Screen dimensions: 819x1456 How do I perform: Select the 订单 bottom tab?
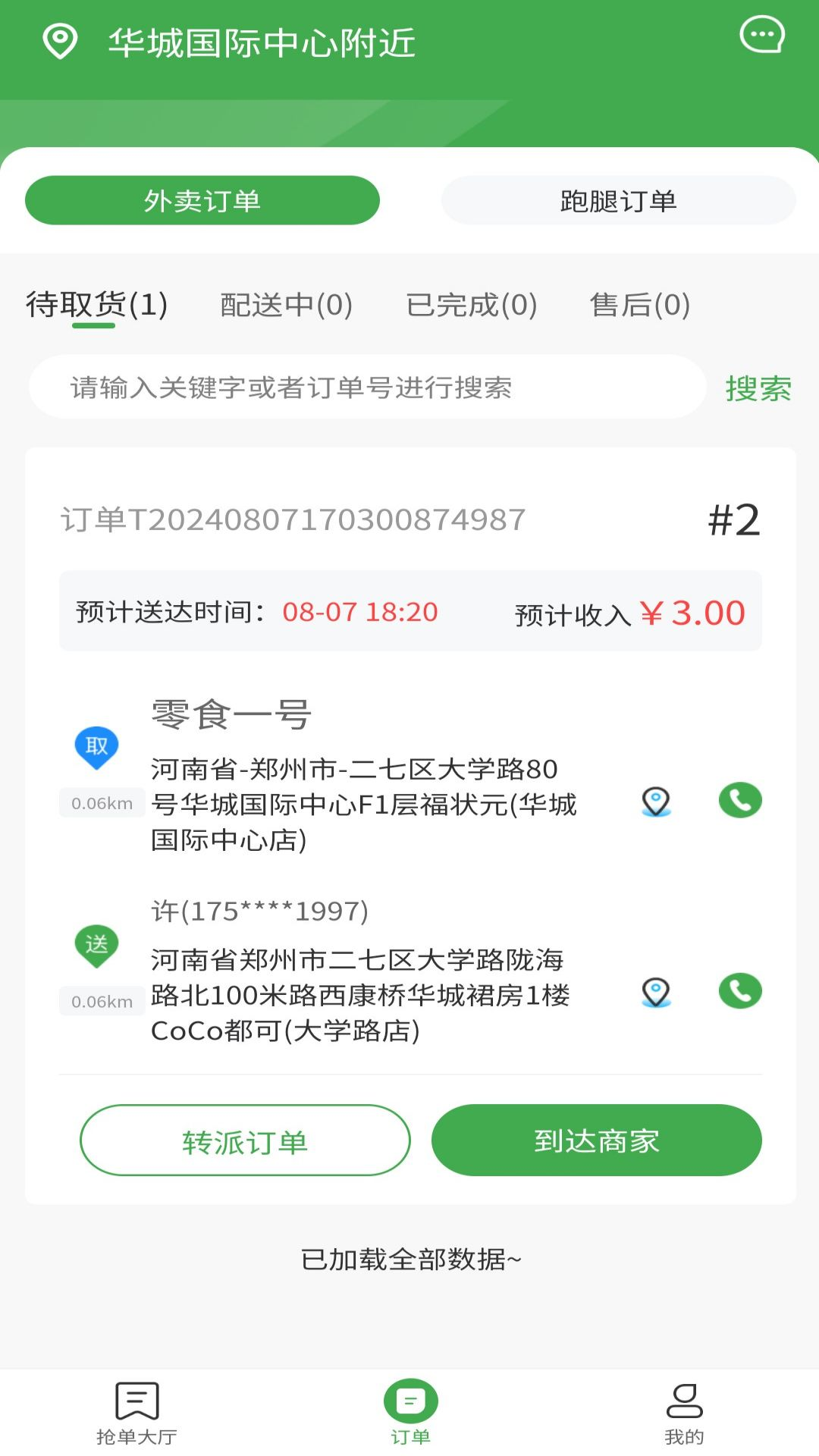click(410, 1412)
